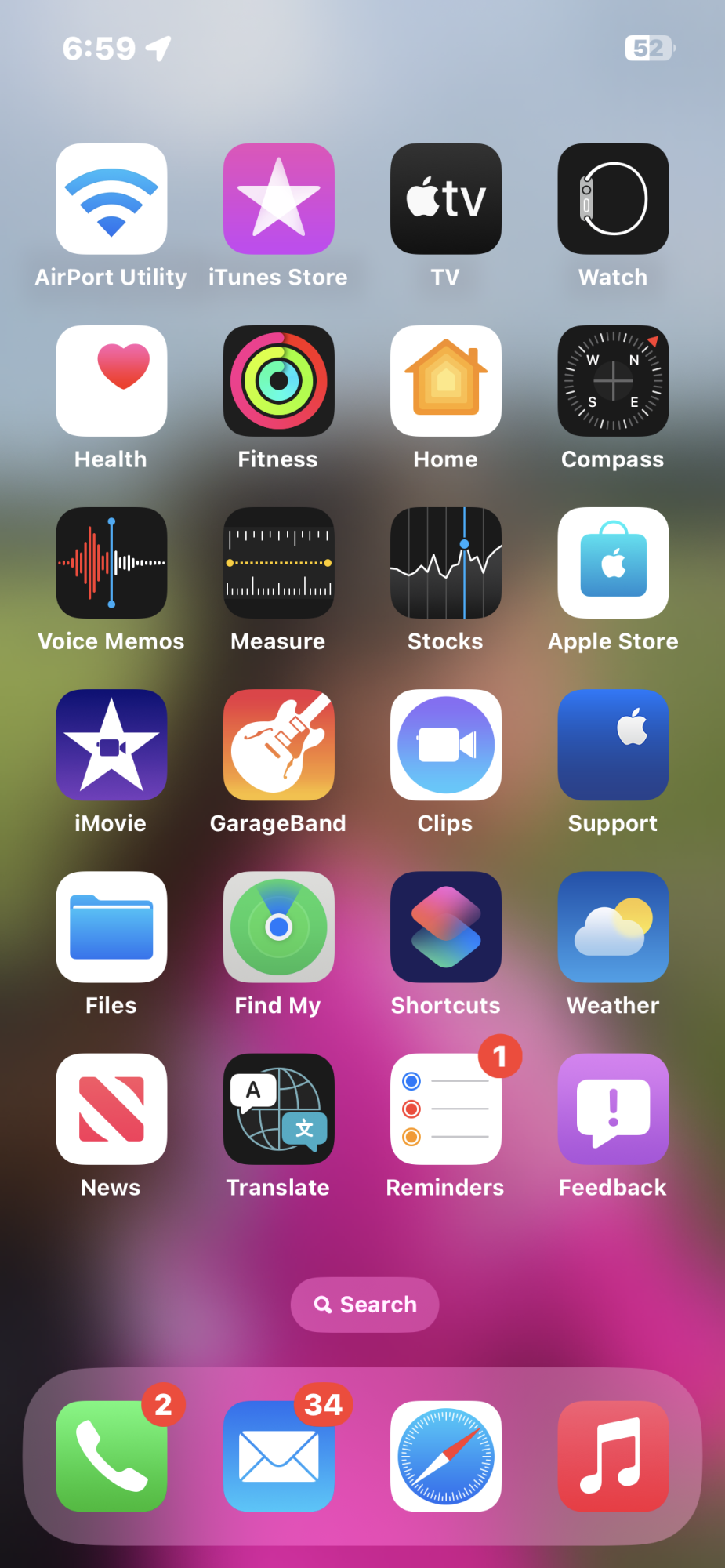The image size is (725, 1568).
Task: Open the Shortcuts app
Action: (446, 927)
